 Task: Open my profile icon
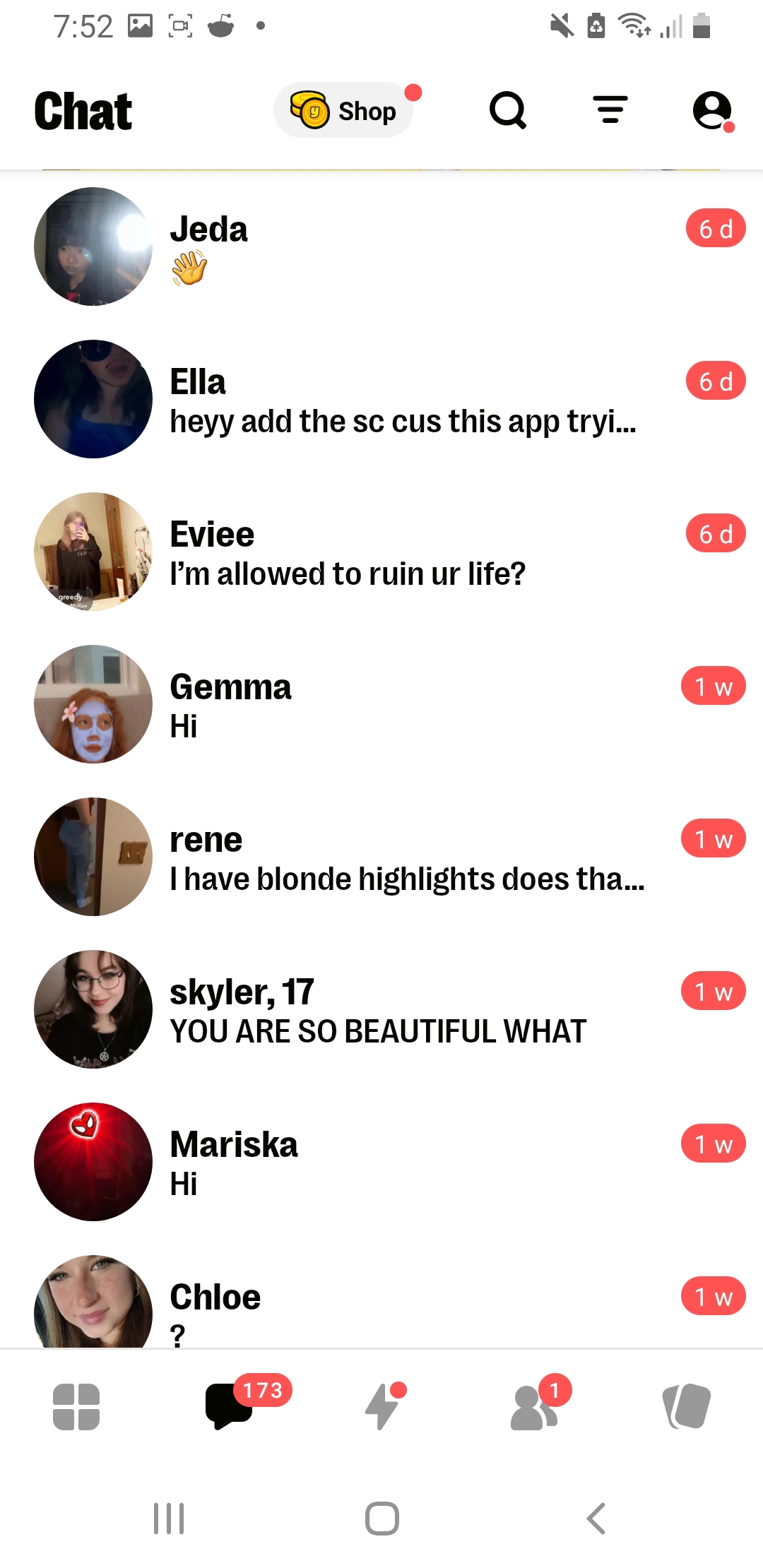click(x=712, y=110)
